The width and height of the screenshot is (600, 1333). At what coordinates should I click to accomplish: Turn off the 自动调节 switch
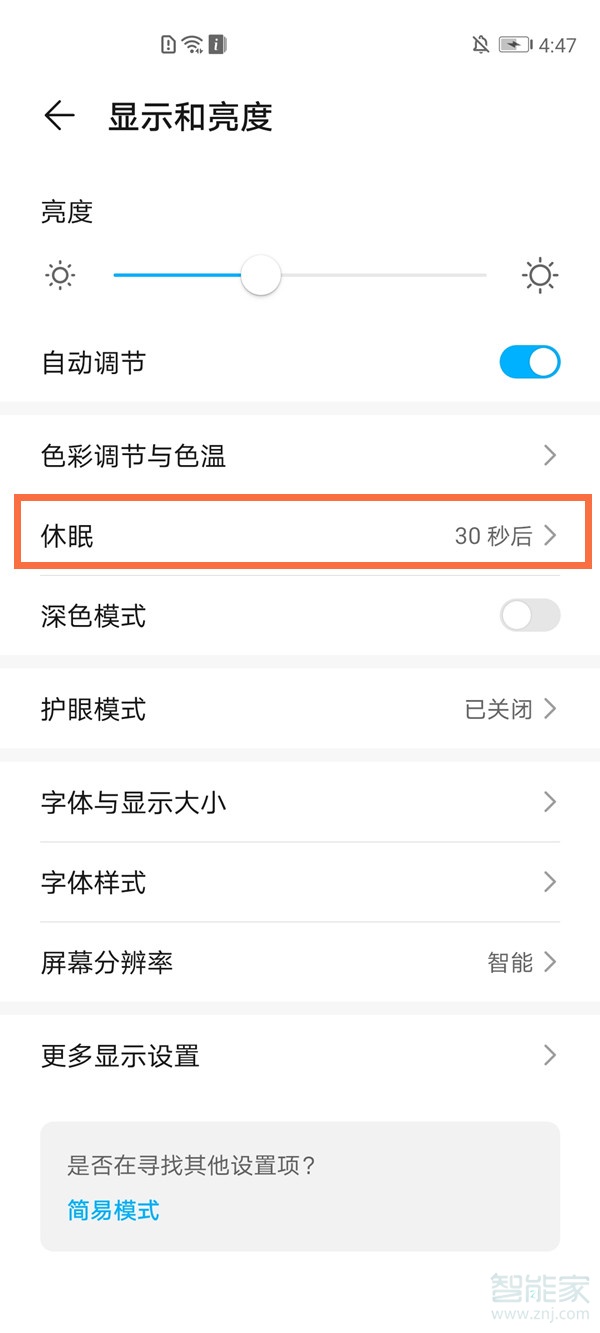(x=530, y=362)
